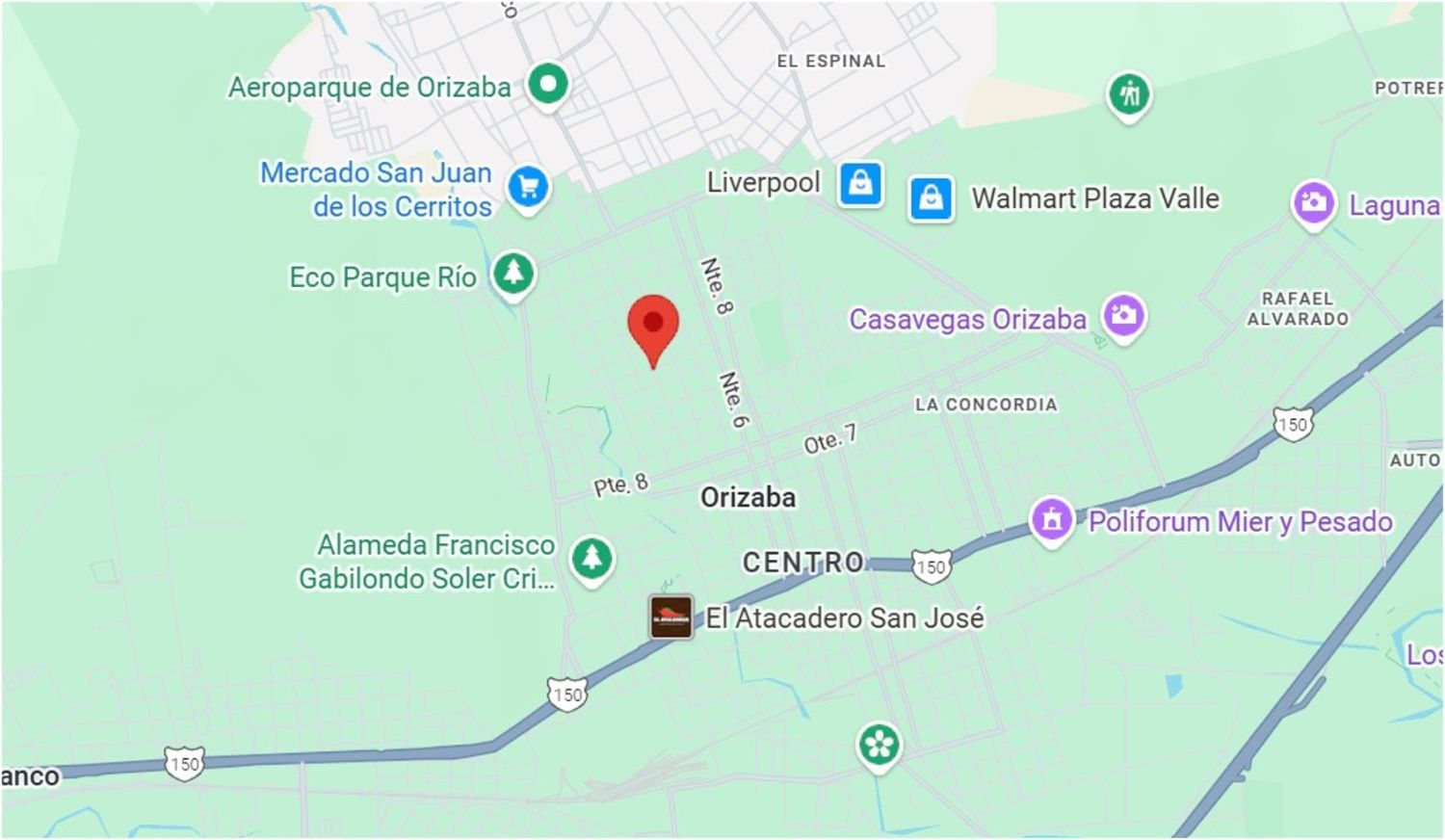1445x840 pixels.
Task: Open the unlabeled green flower garden marker
Action: pyautogui.click(x=879, y=747)
